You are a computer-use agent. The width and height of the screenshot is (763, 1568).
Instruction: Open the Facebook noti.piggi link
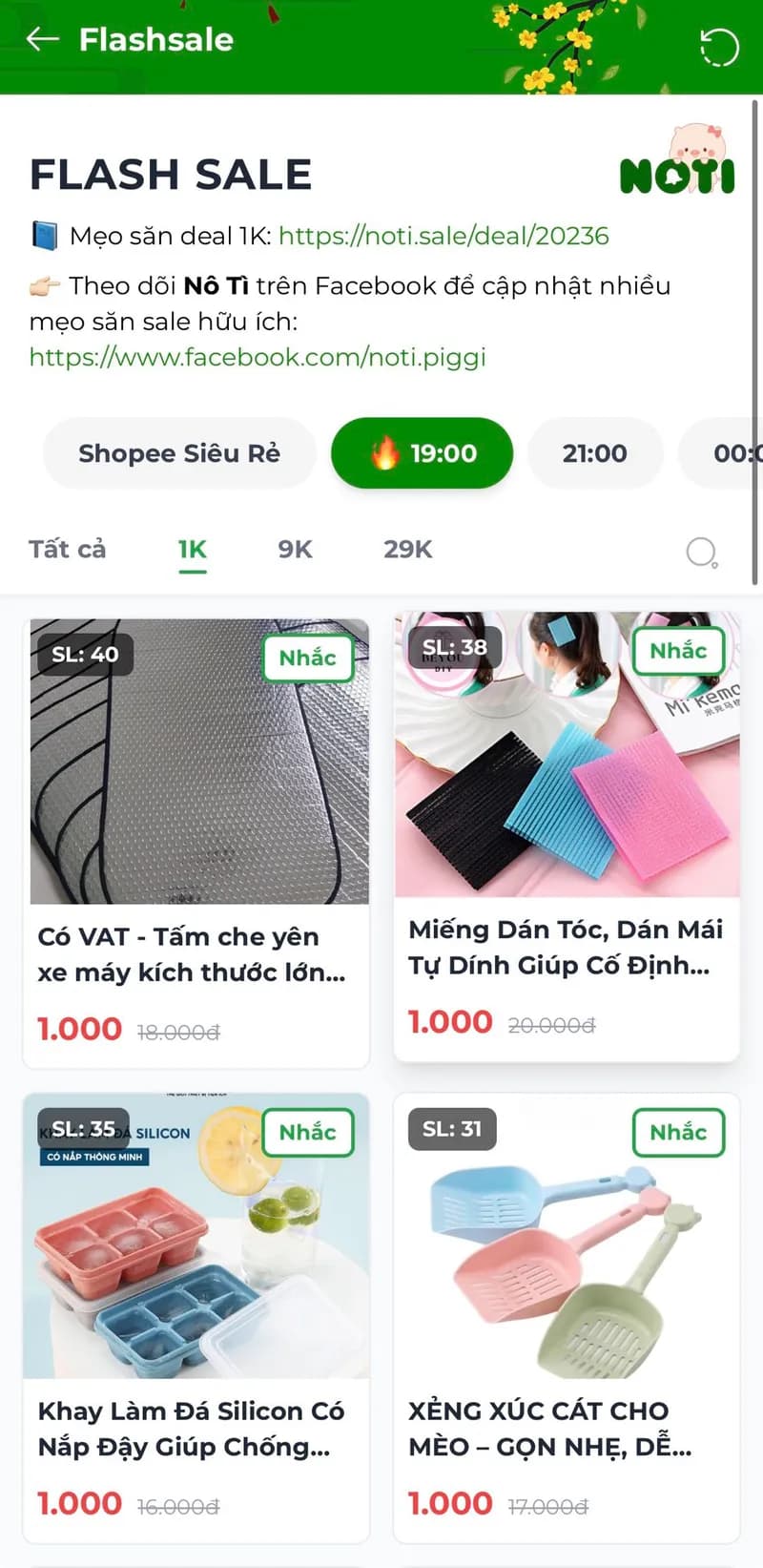pyautogui.click(x=258, y=358)
